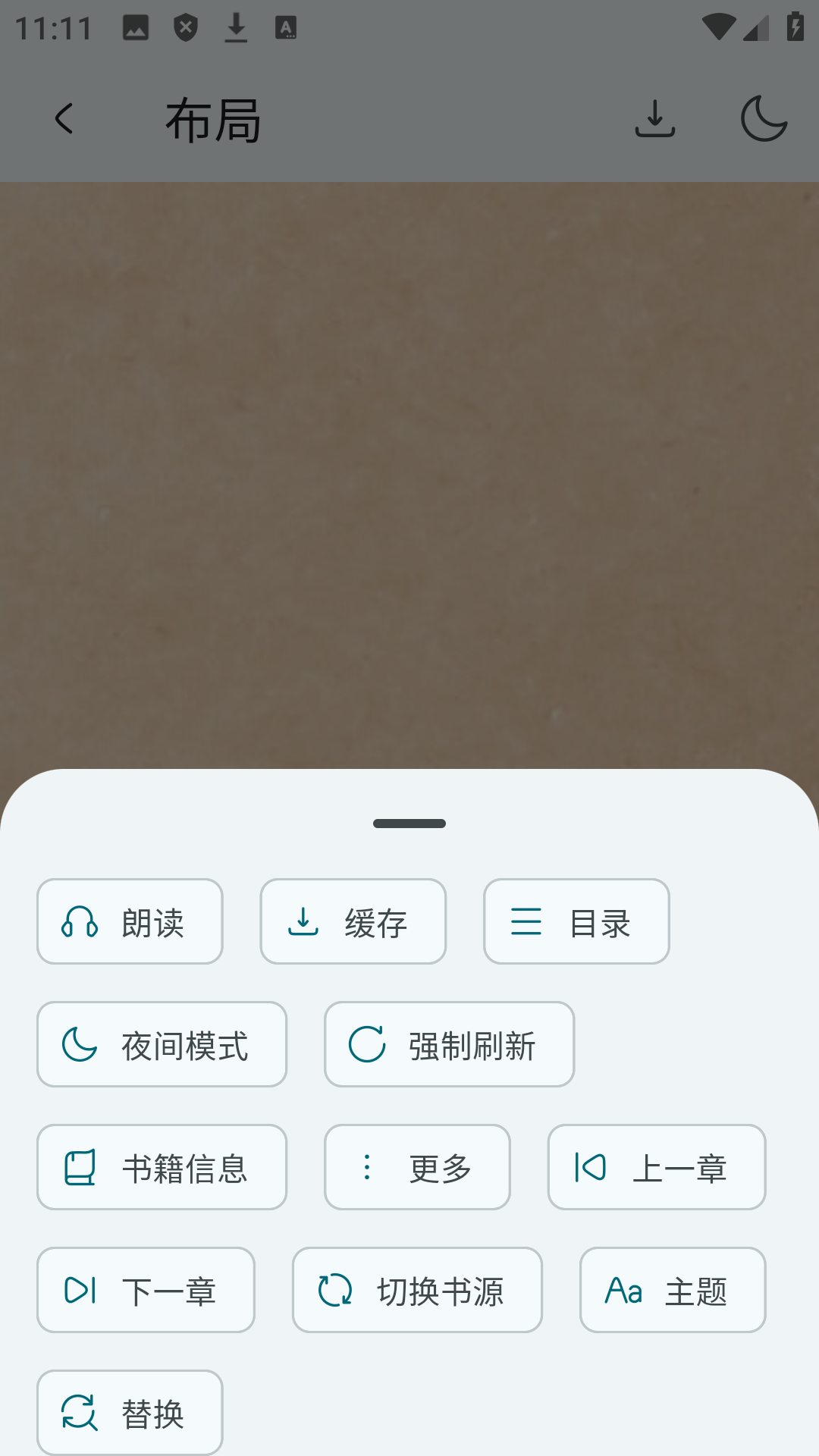Image resolution: width=819 pixels, height=1456 pixels.
Task: Tap the 更多 (more) chip
Action: pyautogui.click(x=417, y=1167)
